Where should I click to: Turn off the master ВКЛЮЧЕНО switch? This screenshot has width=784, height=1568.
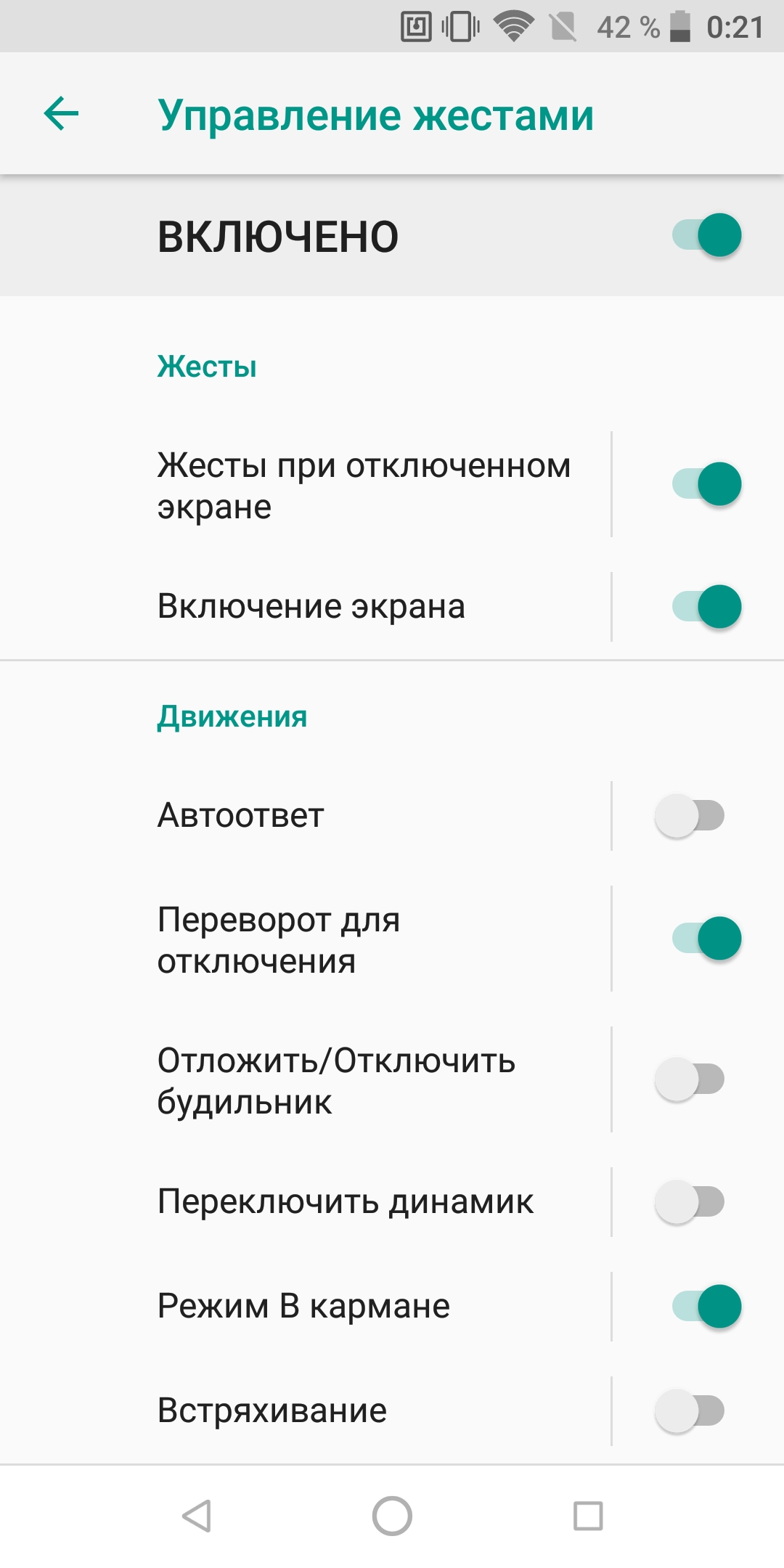tap(706, 235)
